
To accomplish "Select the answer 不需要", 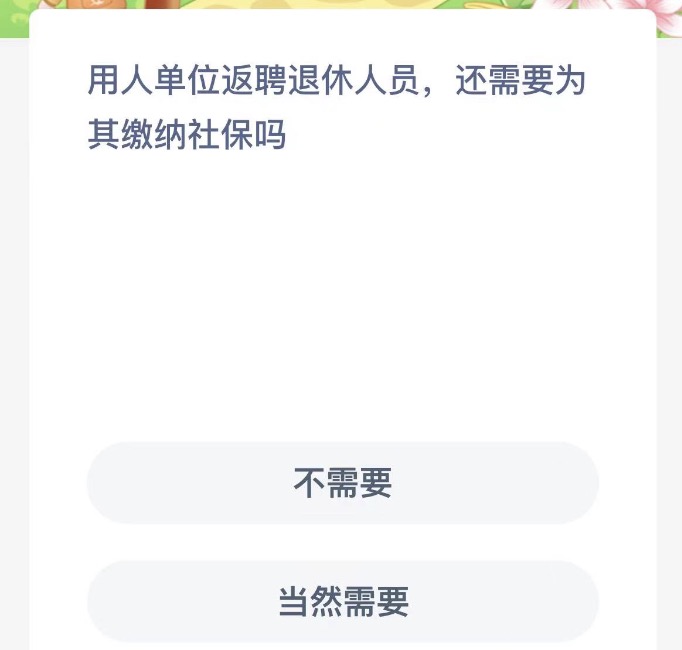I will click(342, 483).
